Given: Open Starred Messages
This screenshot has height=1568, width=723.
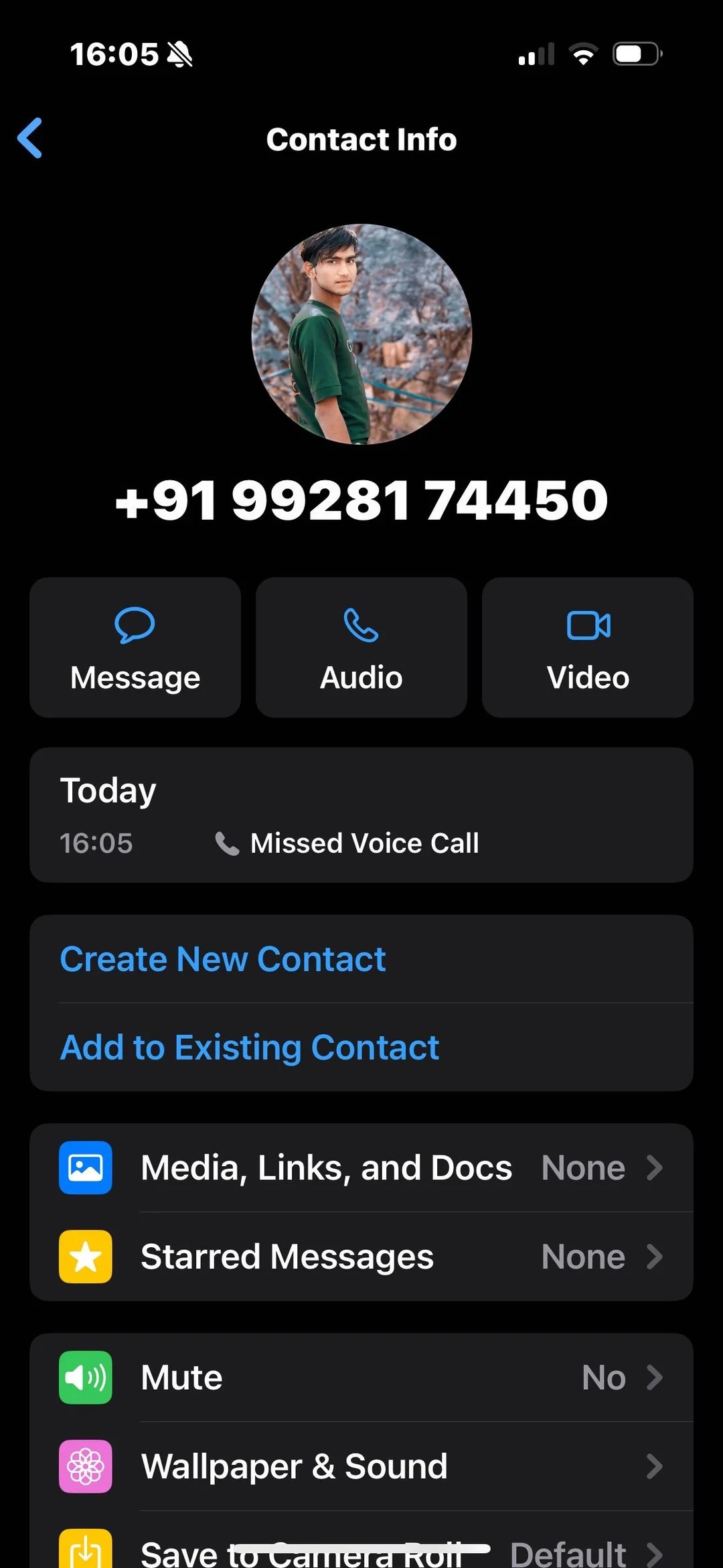Looking at the screenshot, I should 361,1257.
